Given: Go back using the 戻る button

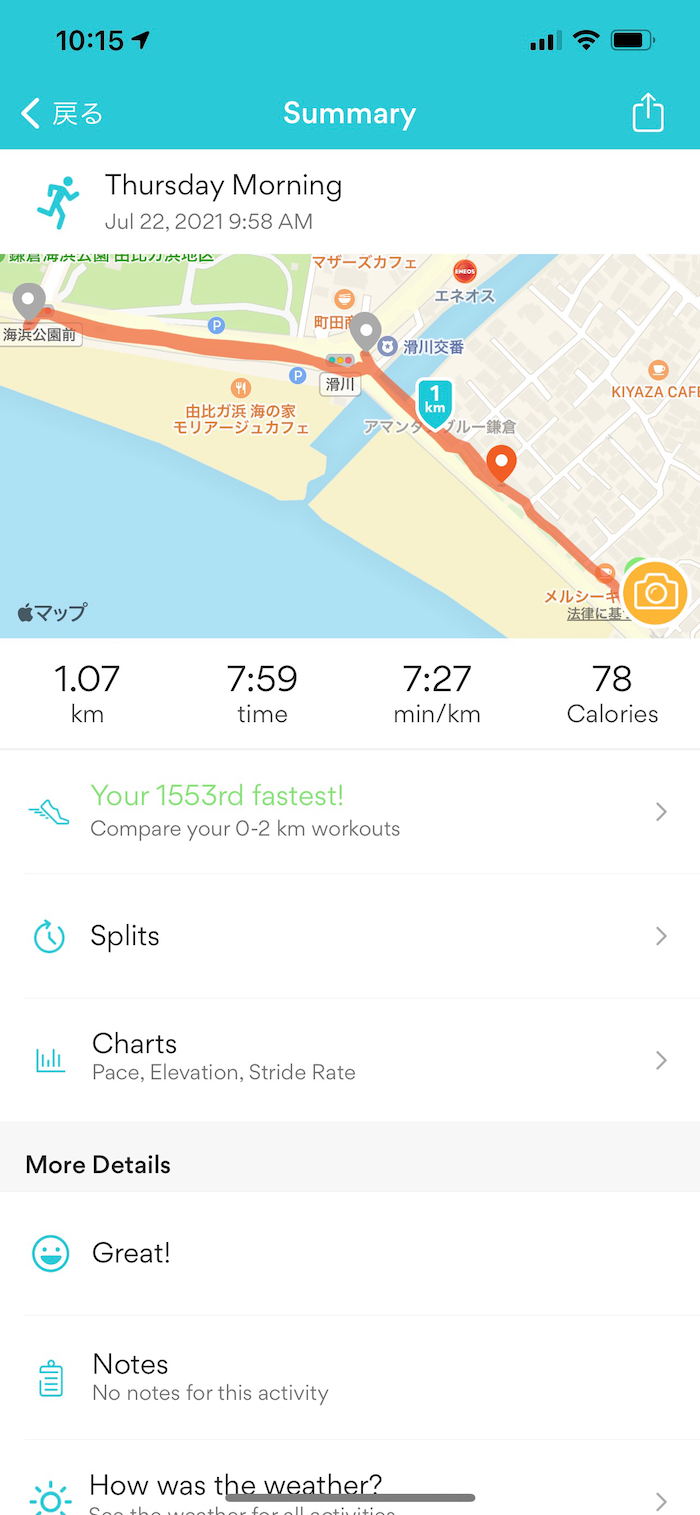Looking at the screenshot, I should (x=62, y=113).
